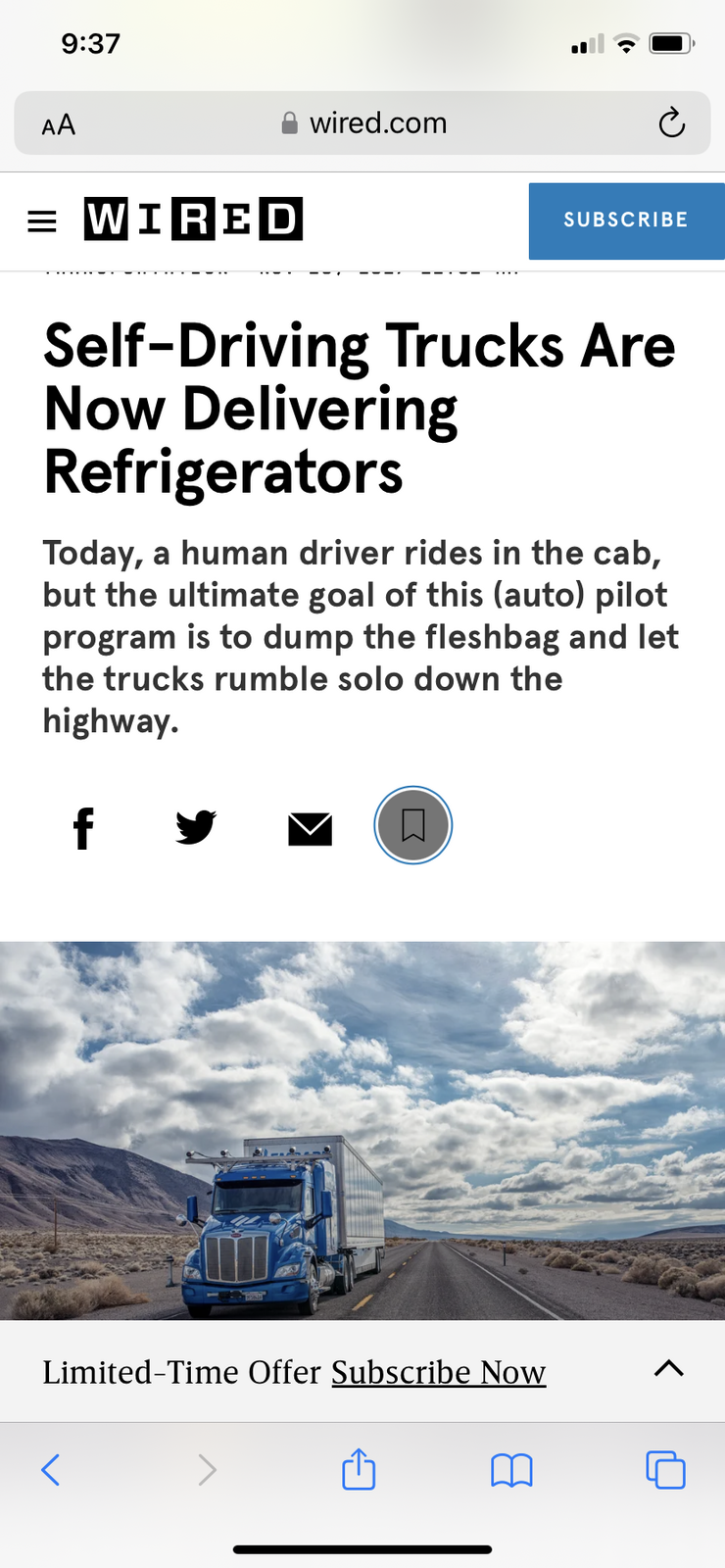Open the reader and text size options
The image size is (725, 1568).
coord(59,124)
